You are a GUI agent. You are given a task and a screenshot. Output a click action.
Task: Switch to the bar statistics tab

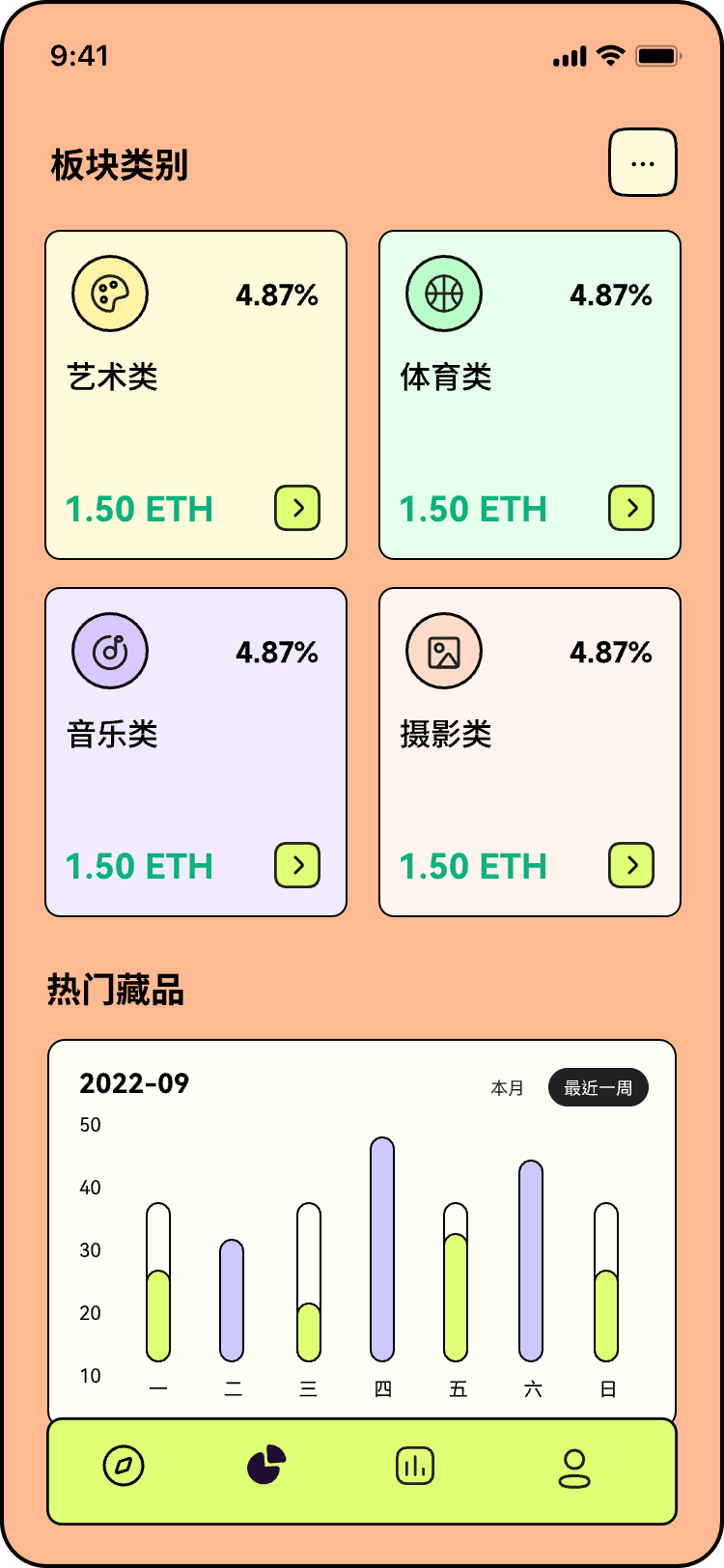pyautogui.click(x=415, y=1467)
